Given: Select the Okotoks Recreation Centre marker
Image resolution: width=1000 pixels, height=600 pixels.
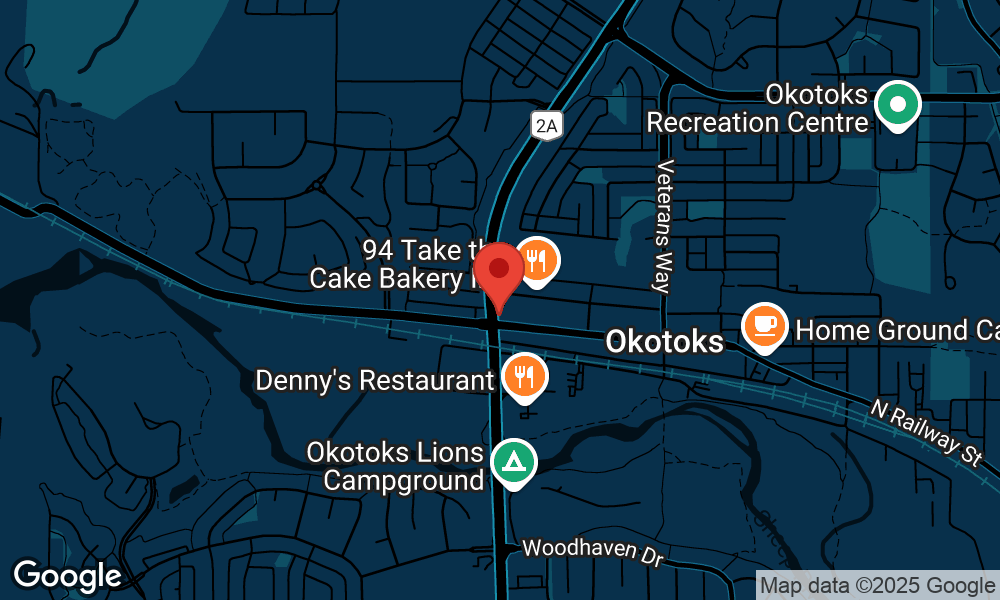Looking at the screenshot, I should coord(897,104).
